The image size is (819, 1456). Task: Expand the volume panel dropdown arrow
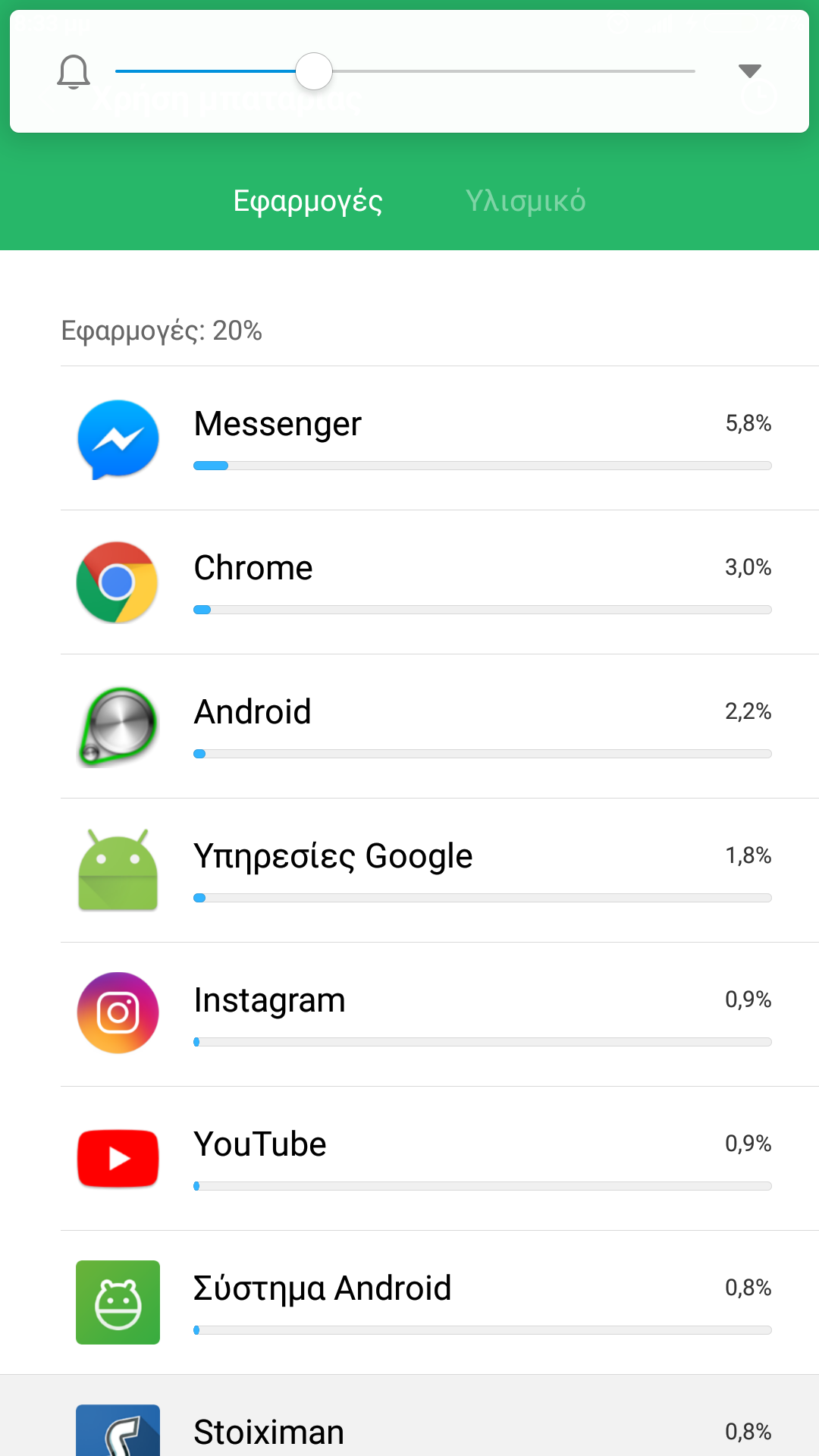pos(749,71)
